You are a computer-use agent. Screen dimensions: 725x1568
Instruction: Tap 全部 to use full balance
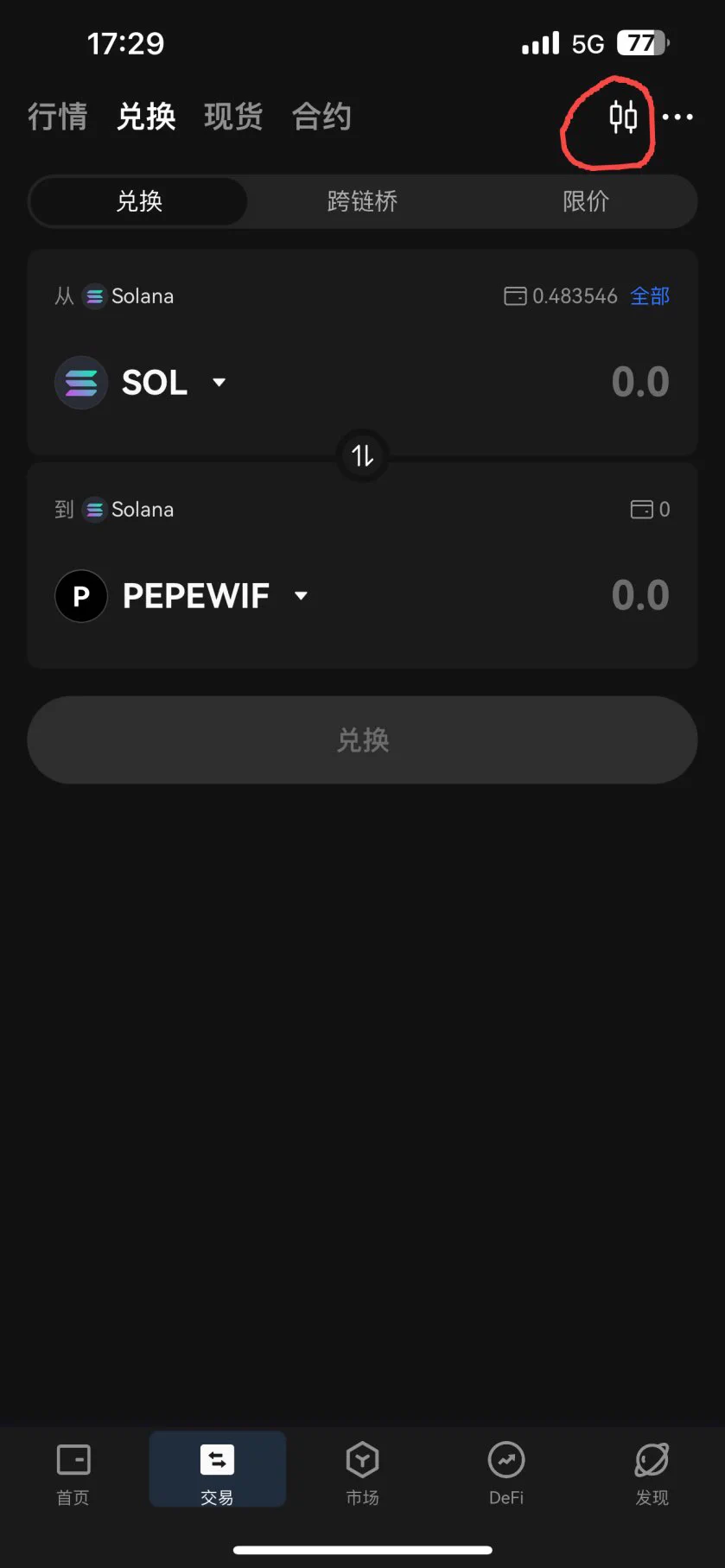650,296
